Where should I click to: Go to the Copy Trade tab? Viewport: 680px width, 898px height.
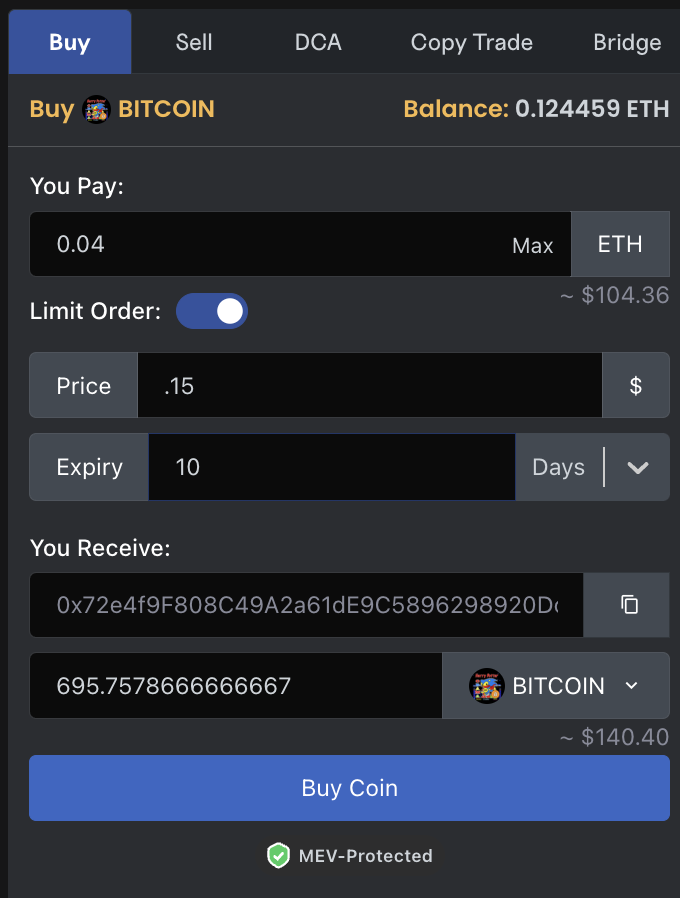[x=471, y=42]
